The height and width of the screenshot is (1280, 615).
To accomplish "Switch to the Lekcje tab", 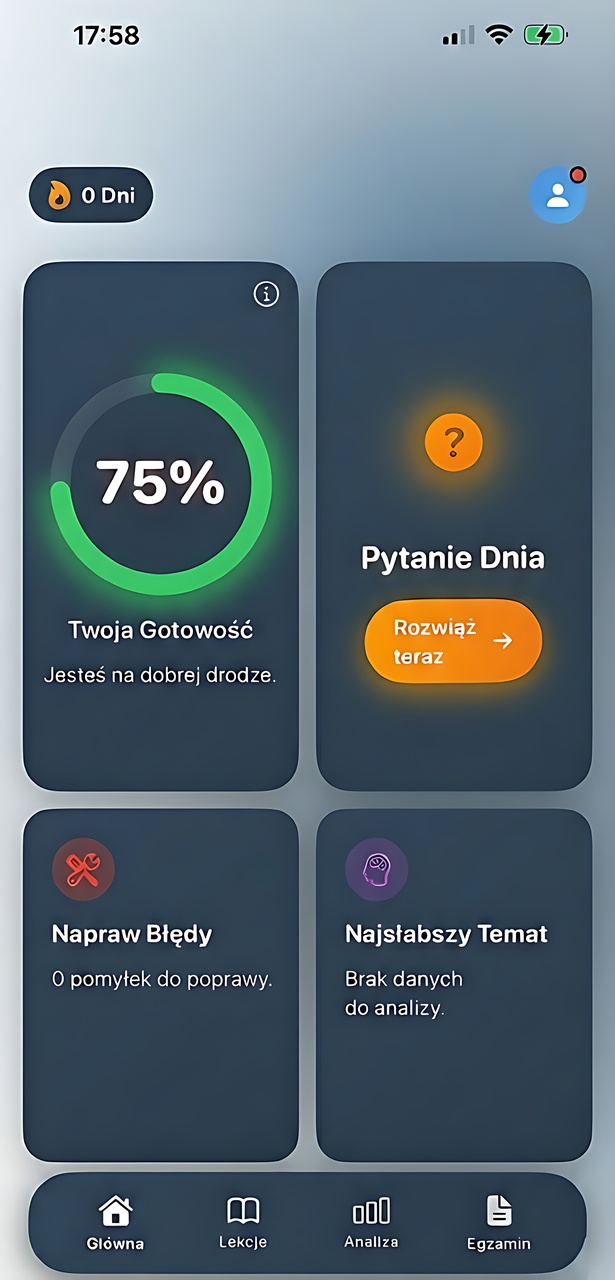I will (243, 1223).
